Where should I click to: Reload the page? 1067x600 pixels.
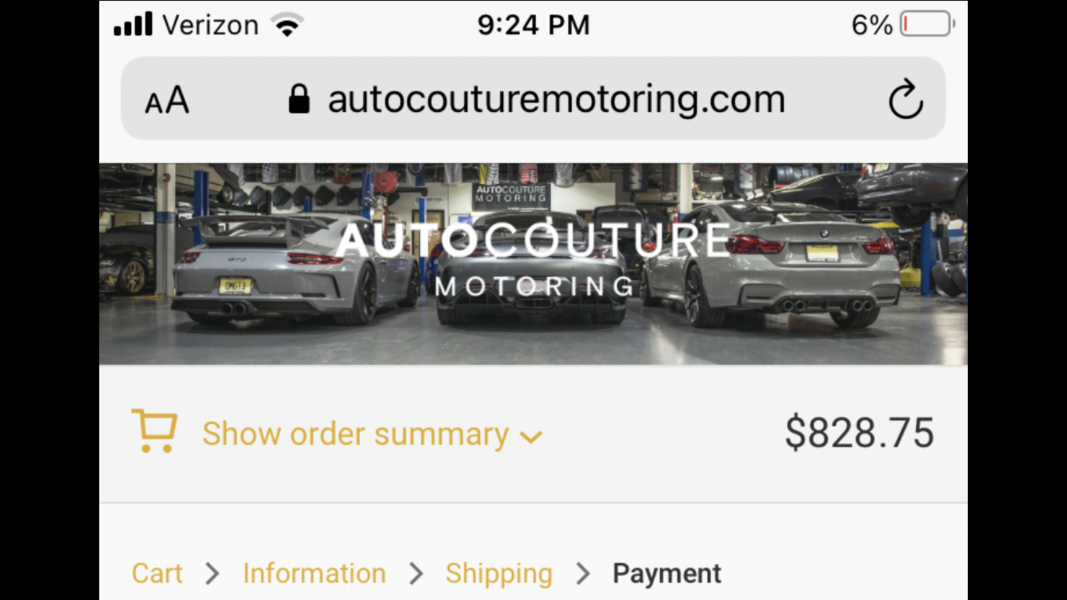pos(905,100)
